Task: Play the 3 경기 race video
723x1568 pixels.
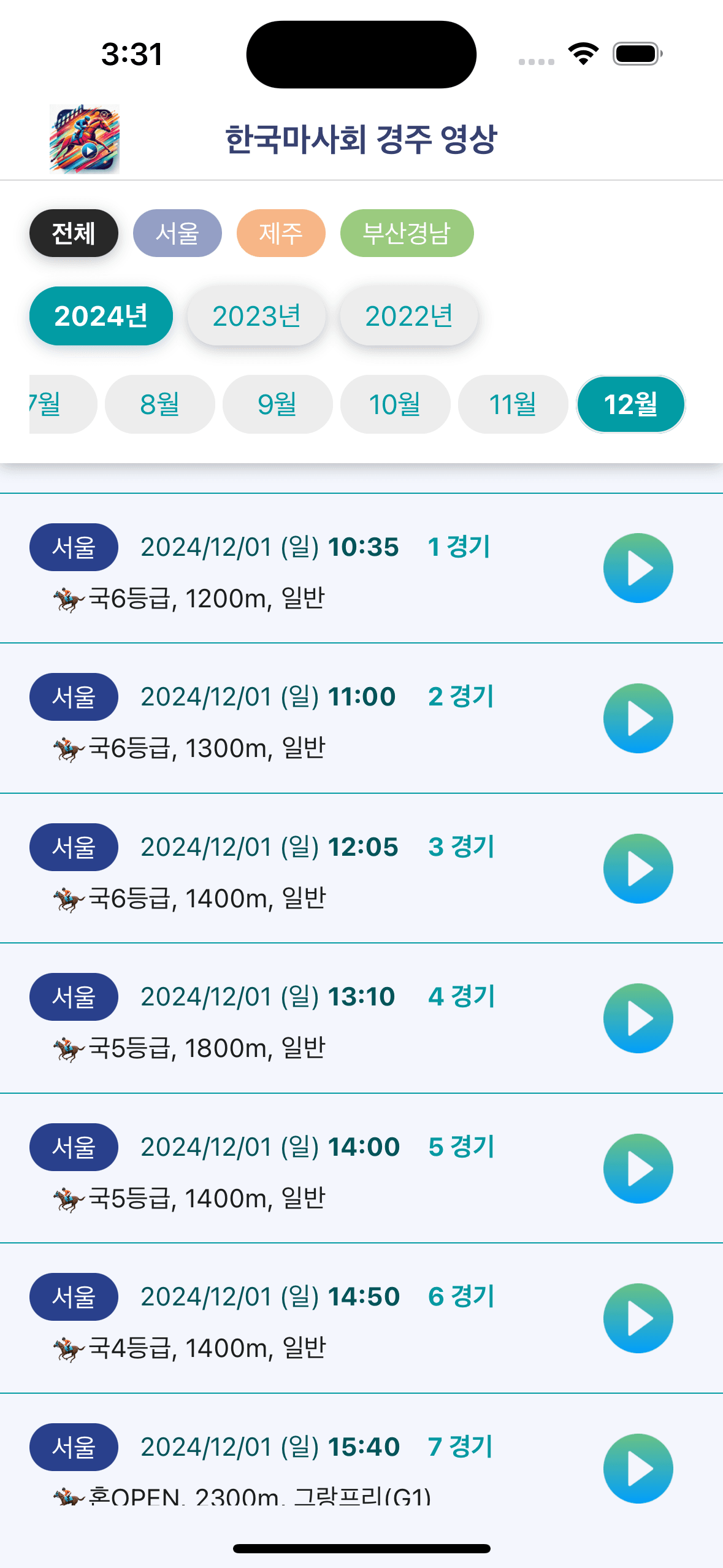Action: 638,869
